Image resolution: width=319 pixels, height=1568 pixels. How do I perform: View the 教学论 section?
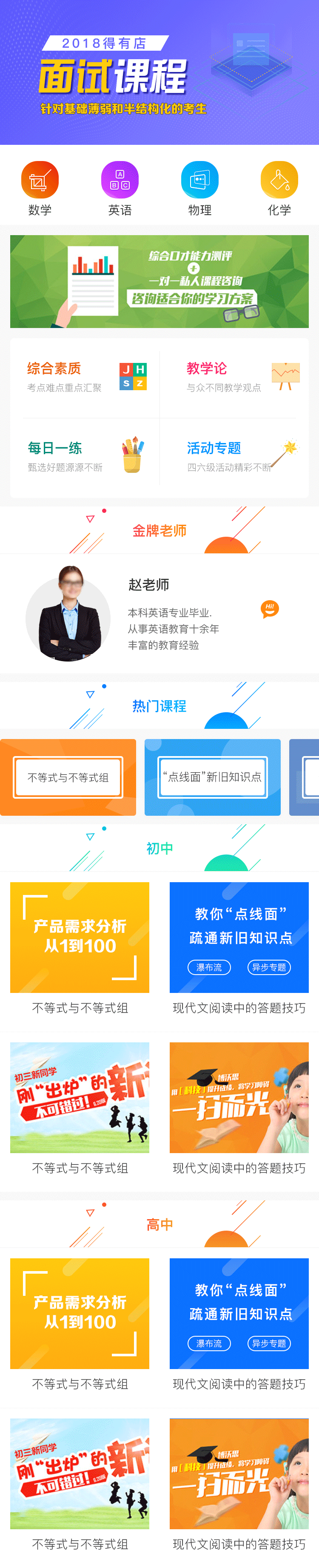[242, 377]
